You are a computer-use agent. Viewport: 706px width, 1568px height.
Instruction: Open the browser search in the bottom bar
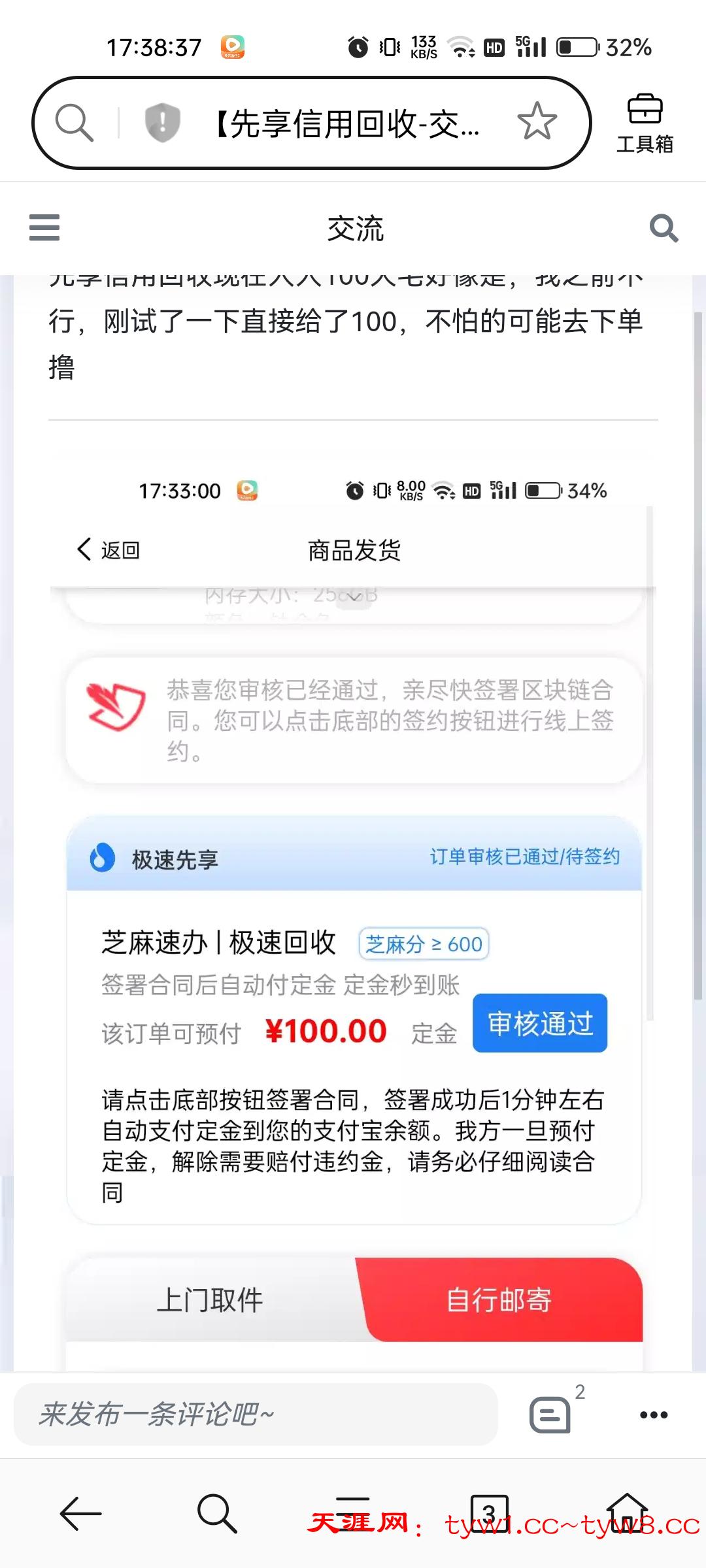[216, 1513]
